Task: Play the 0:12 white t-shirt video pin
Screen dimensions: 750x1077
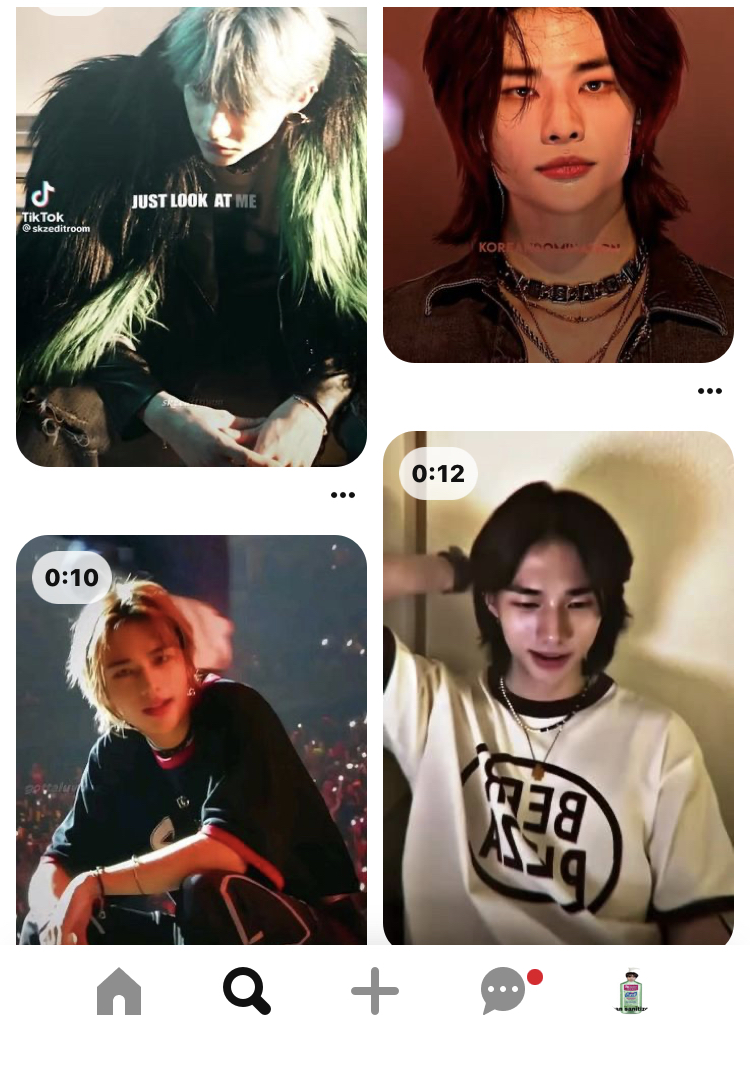Action: (x=558, y=690)
